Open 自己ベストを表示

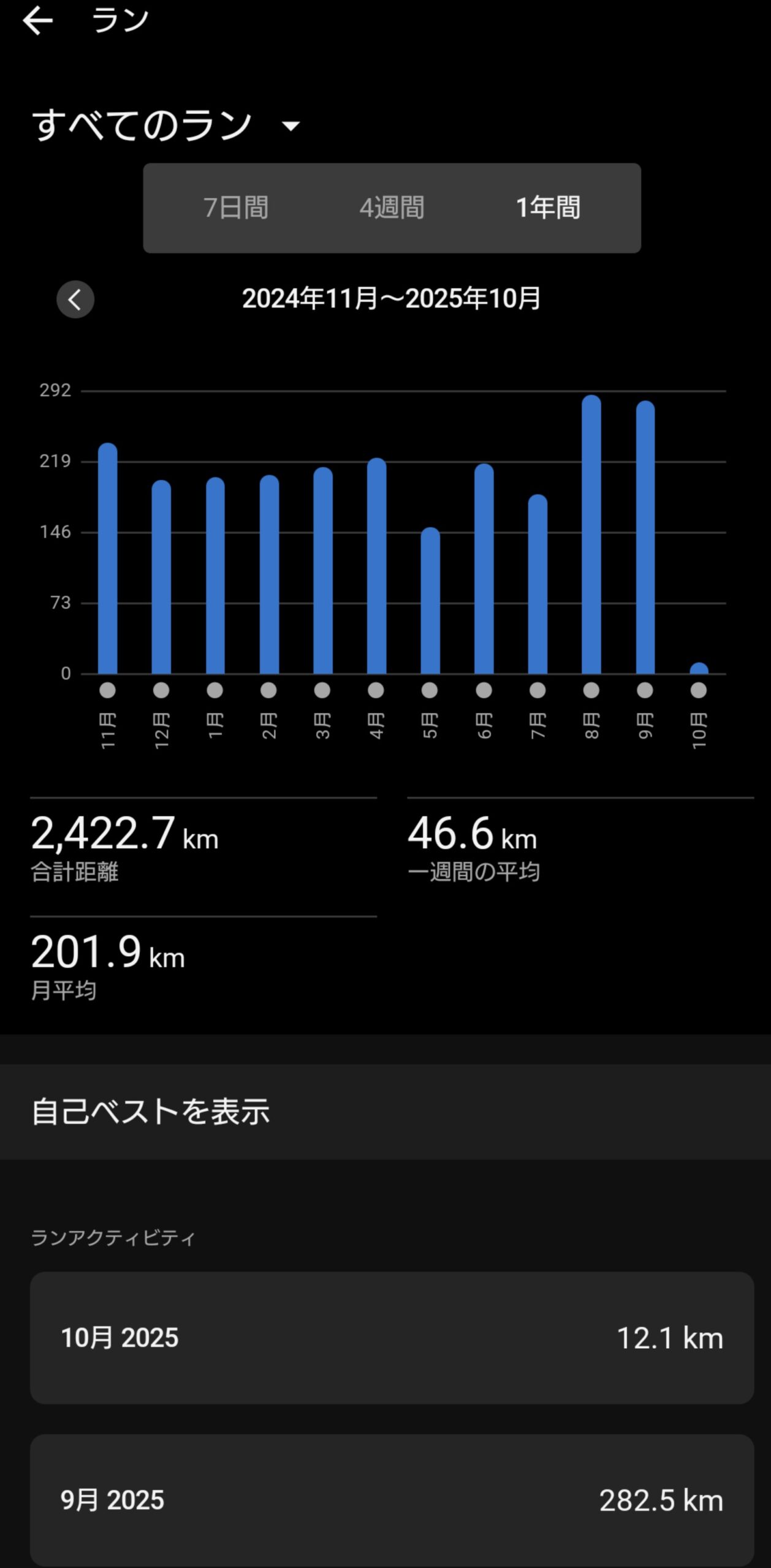point(385,1112)
